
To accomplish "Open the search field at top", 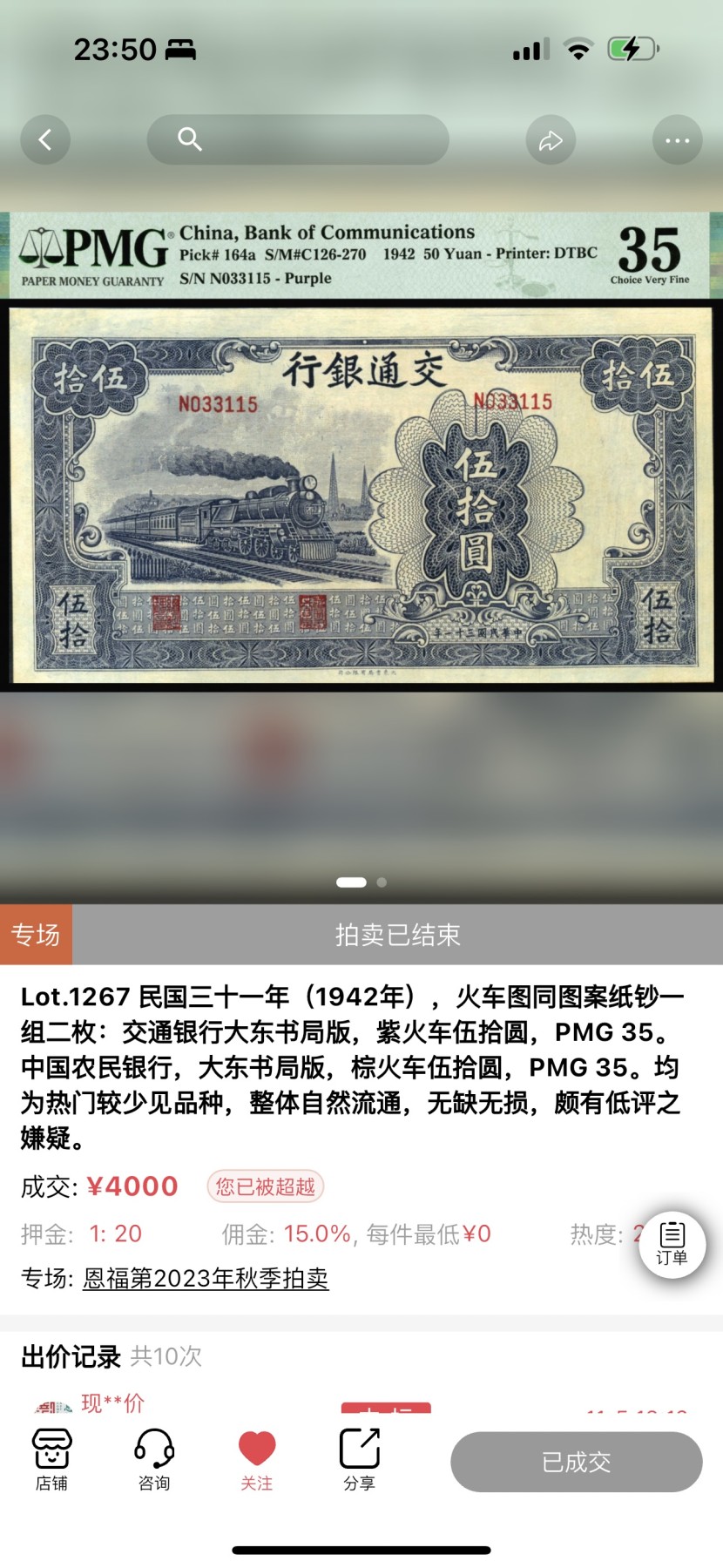I will [x=298, y=139].
